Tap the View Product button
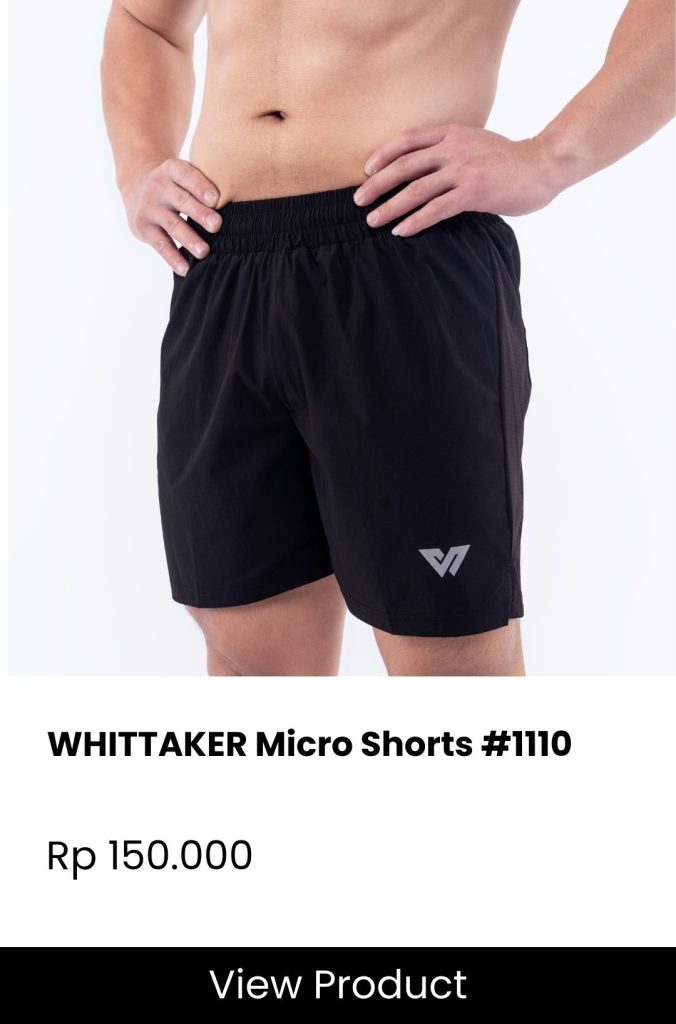The image size is (676, 1024). click(x=338, y=984)
